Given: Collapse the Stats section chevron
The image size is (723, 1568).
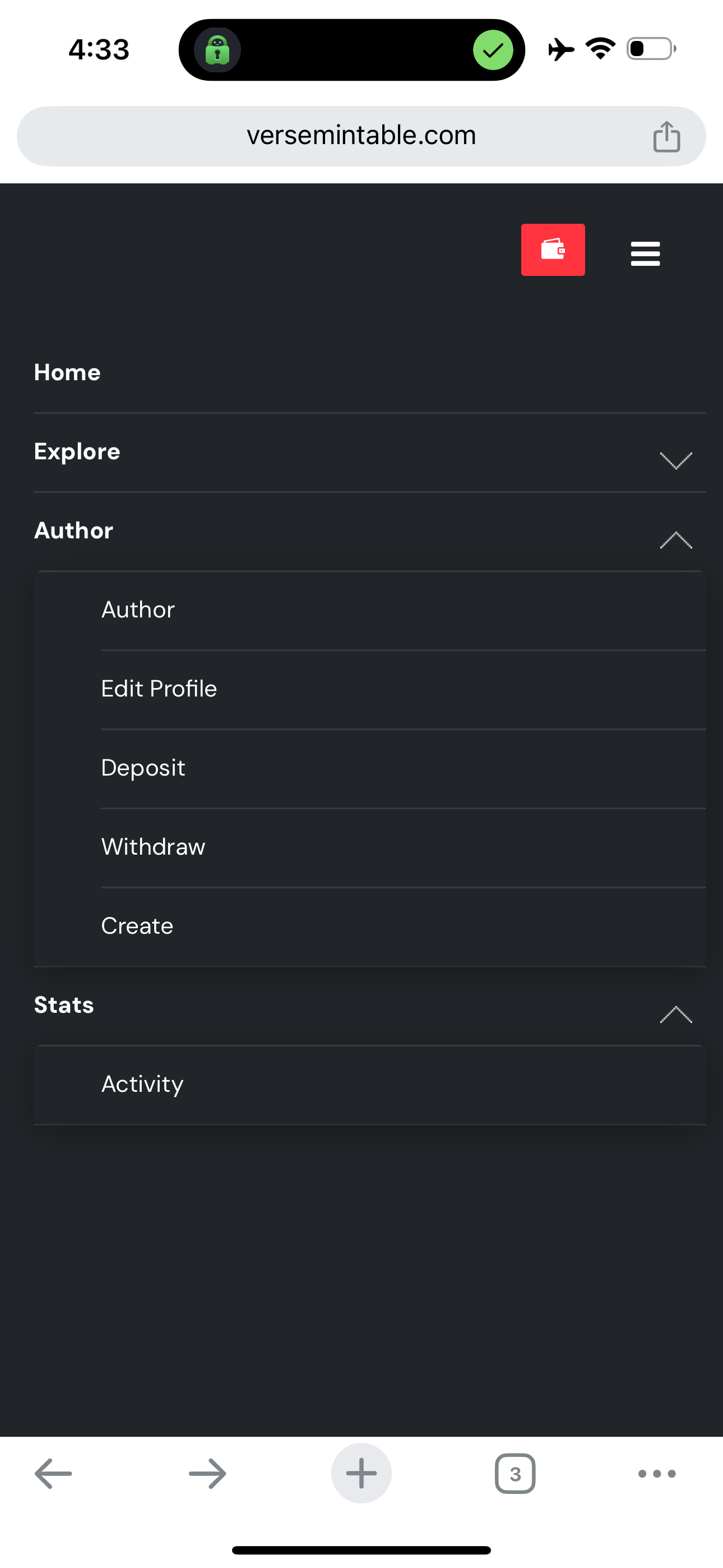Looking at the screenshot, I should pos(675,1014).
